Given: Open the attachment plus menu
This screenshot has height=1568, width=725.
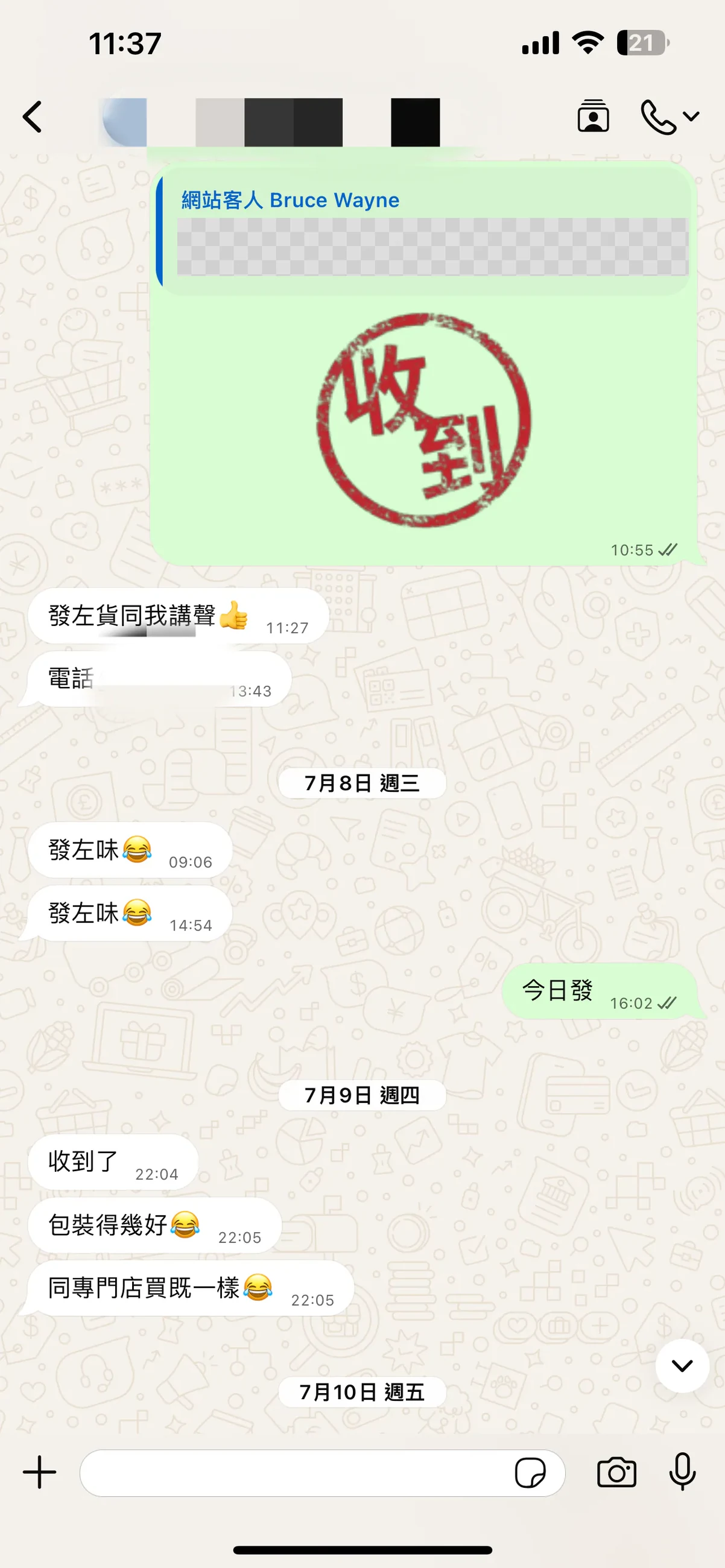Looking at the screenshot, I should (x=40, y=1473).
